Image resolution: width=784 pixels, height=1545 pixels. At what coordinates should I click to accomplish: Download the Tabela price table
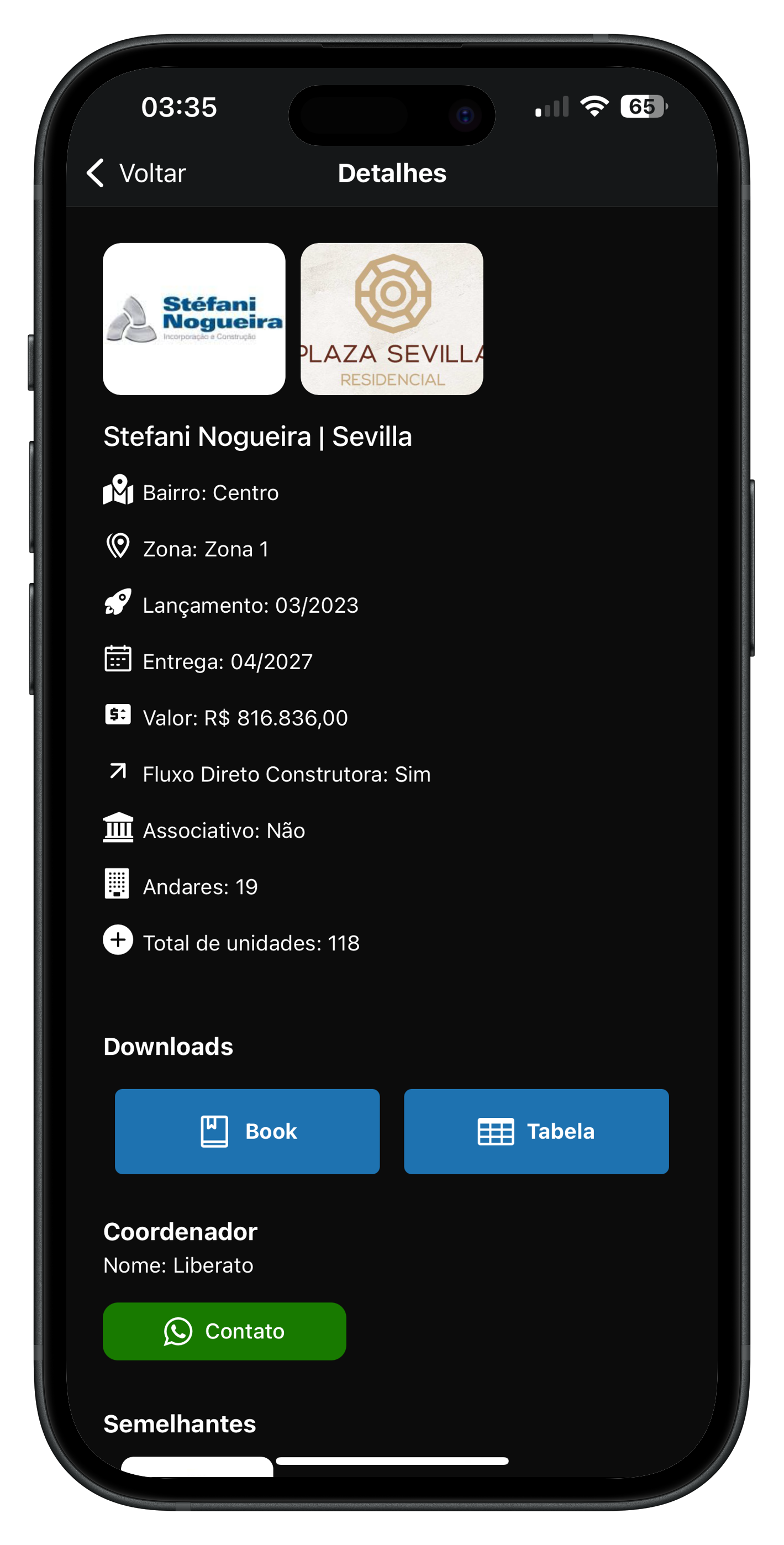536,1131
